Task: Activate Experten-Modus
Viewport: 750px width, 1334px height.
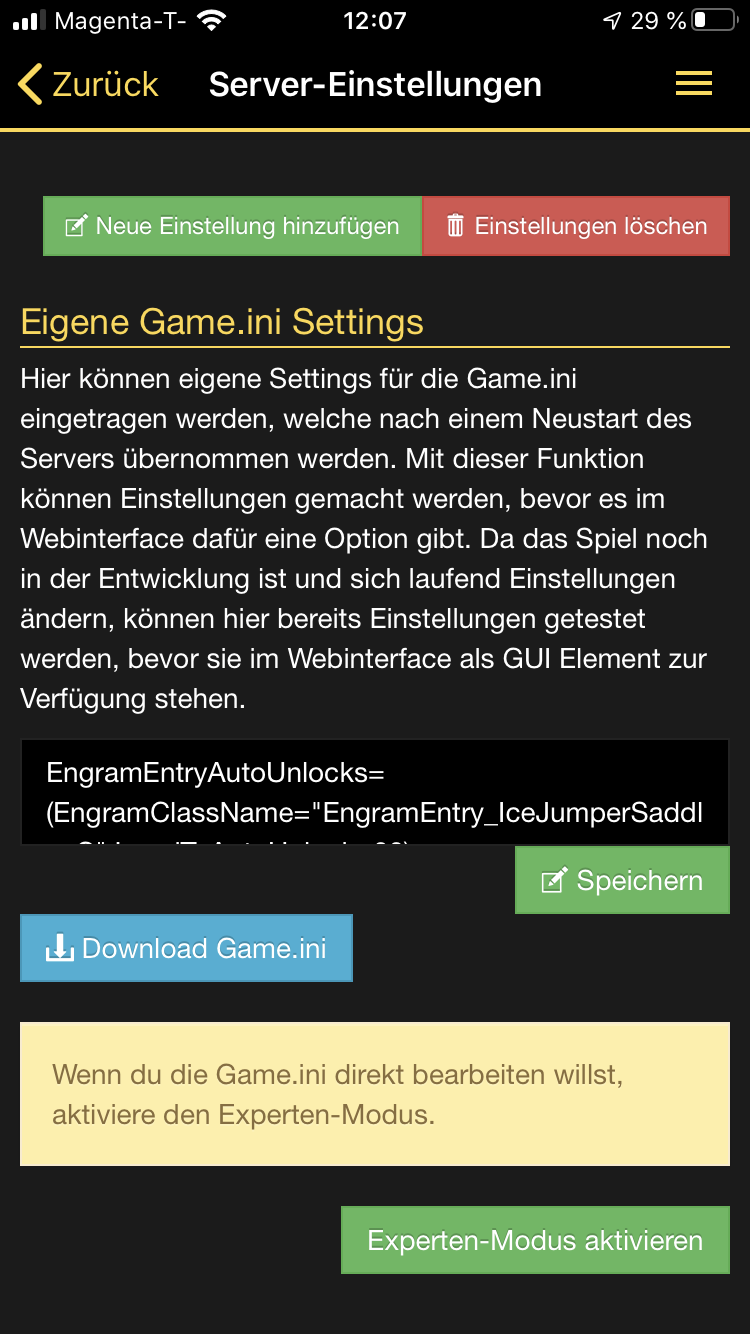Action: (535, 1240)
